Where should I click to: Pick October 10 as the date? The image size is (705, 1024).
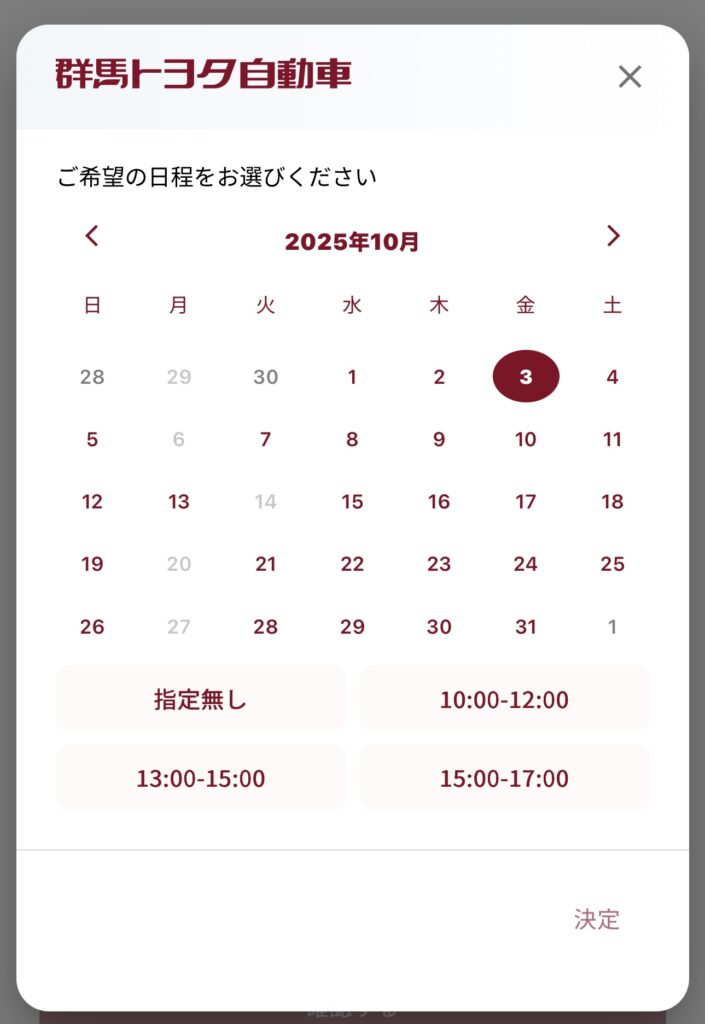coord(526,439)
